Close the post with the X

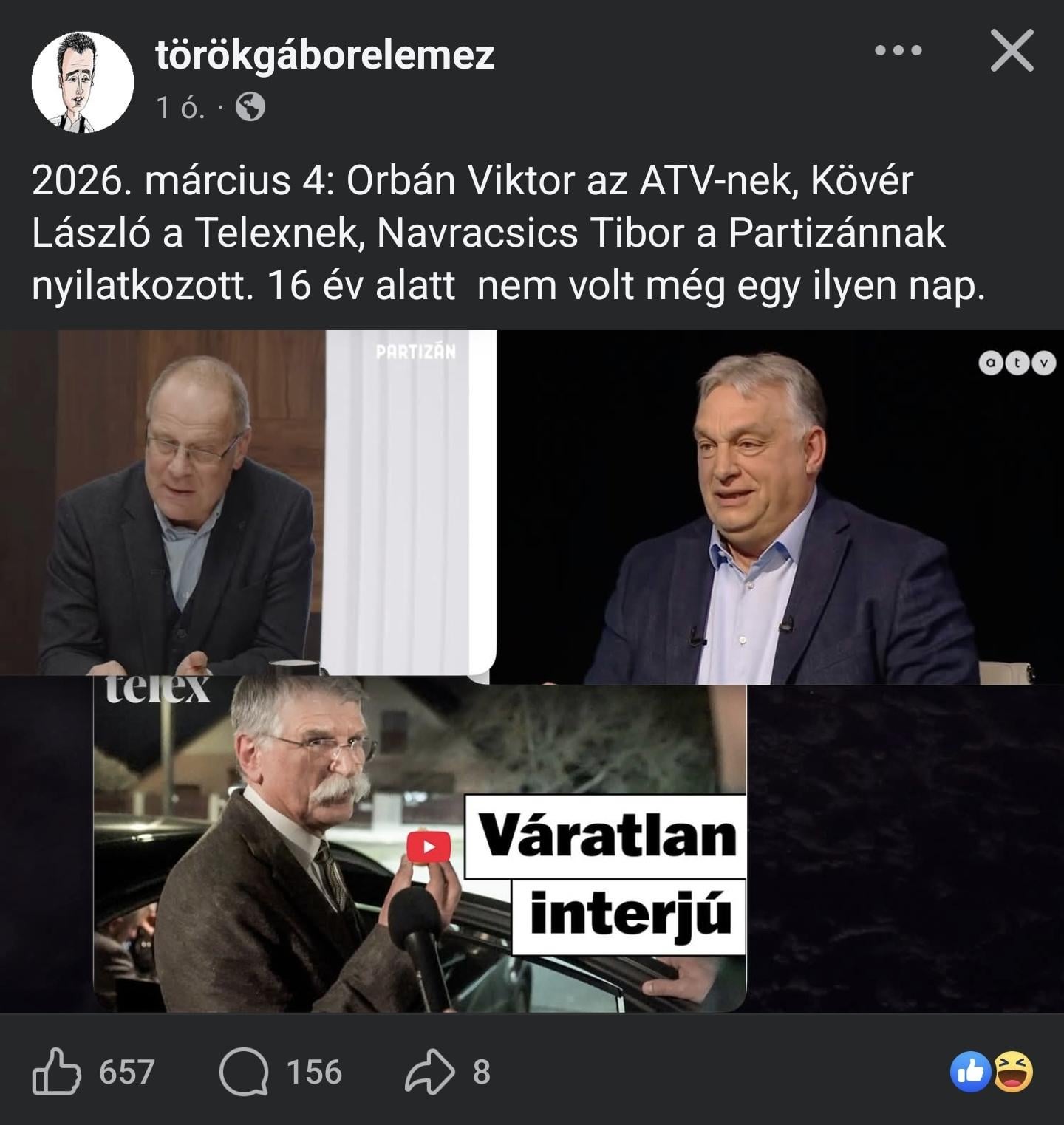click(1012, 52)
